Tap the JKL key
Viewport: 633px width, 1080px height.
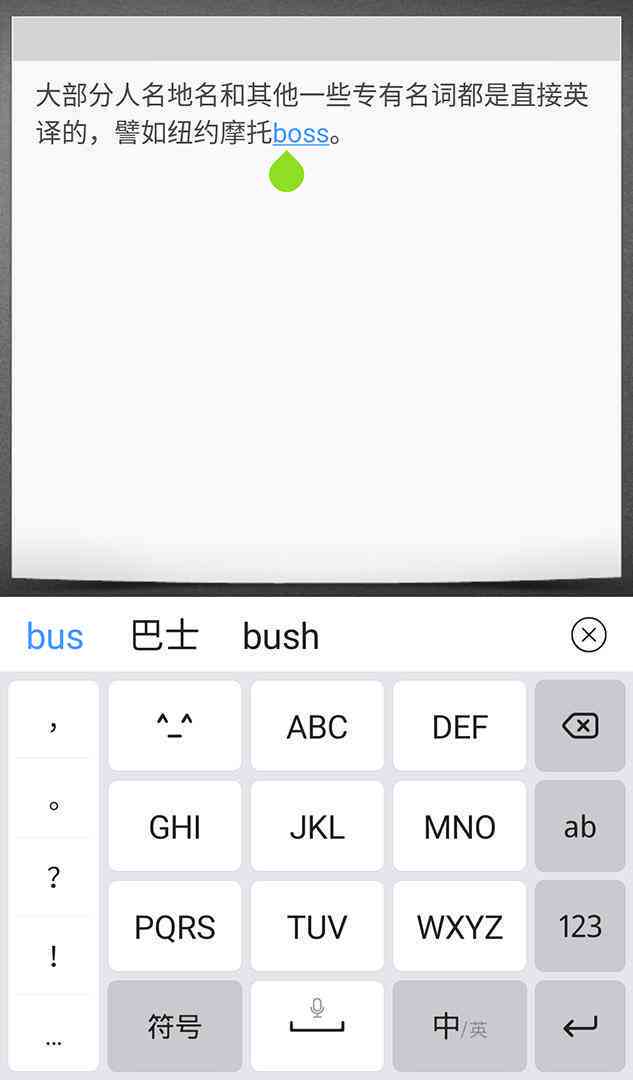tap(317, 827)
